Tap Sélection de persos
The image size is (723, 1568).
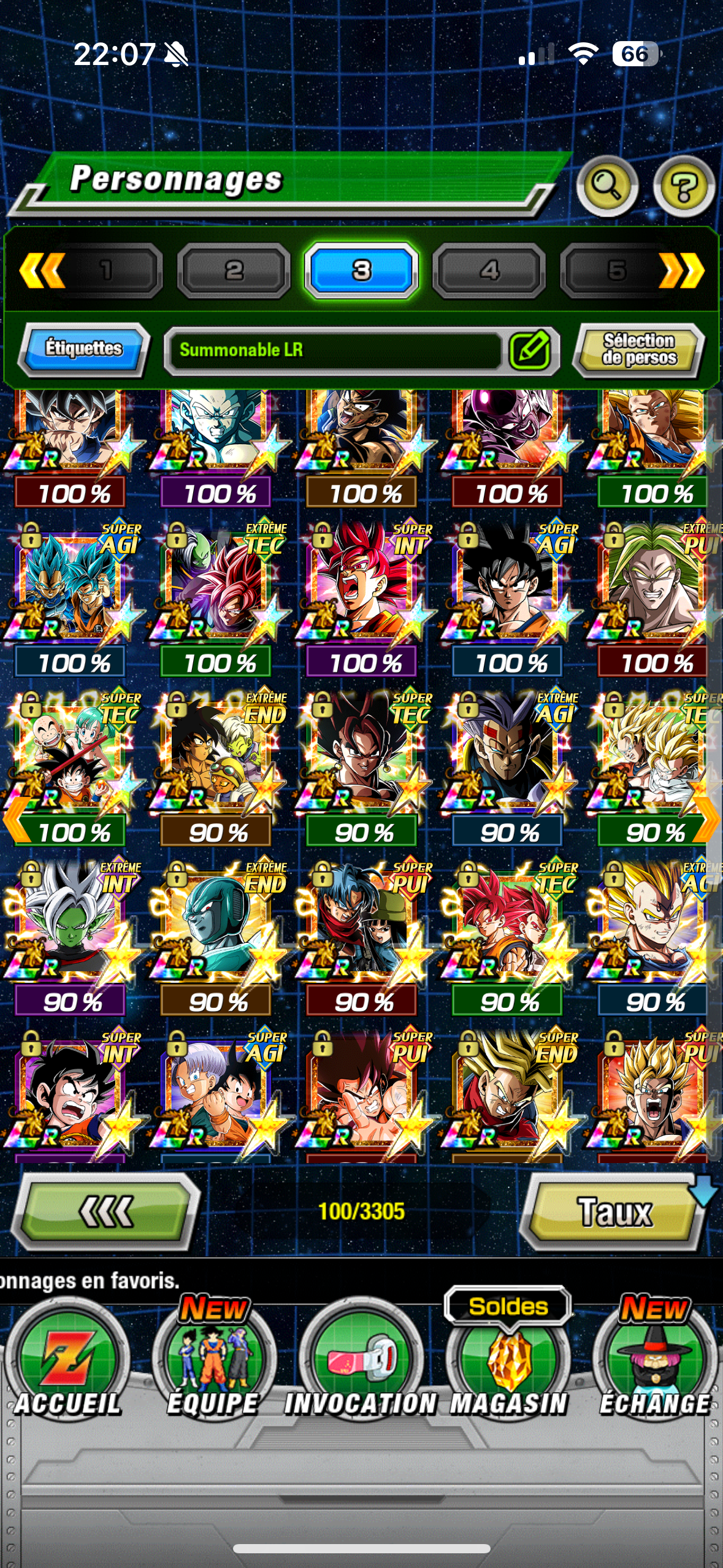point(638,350)
